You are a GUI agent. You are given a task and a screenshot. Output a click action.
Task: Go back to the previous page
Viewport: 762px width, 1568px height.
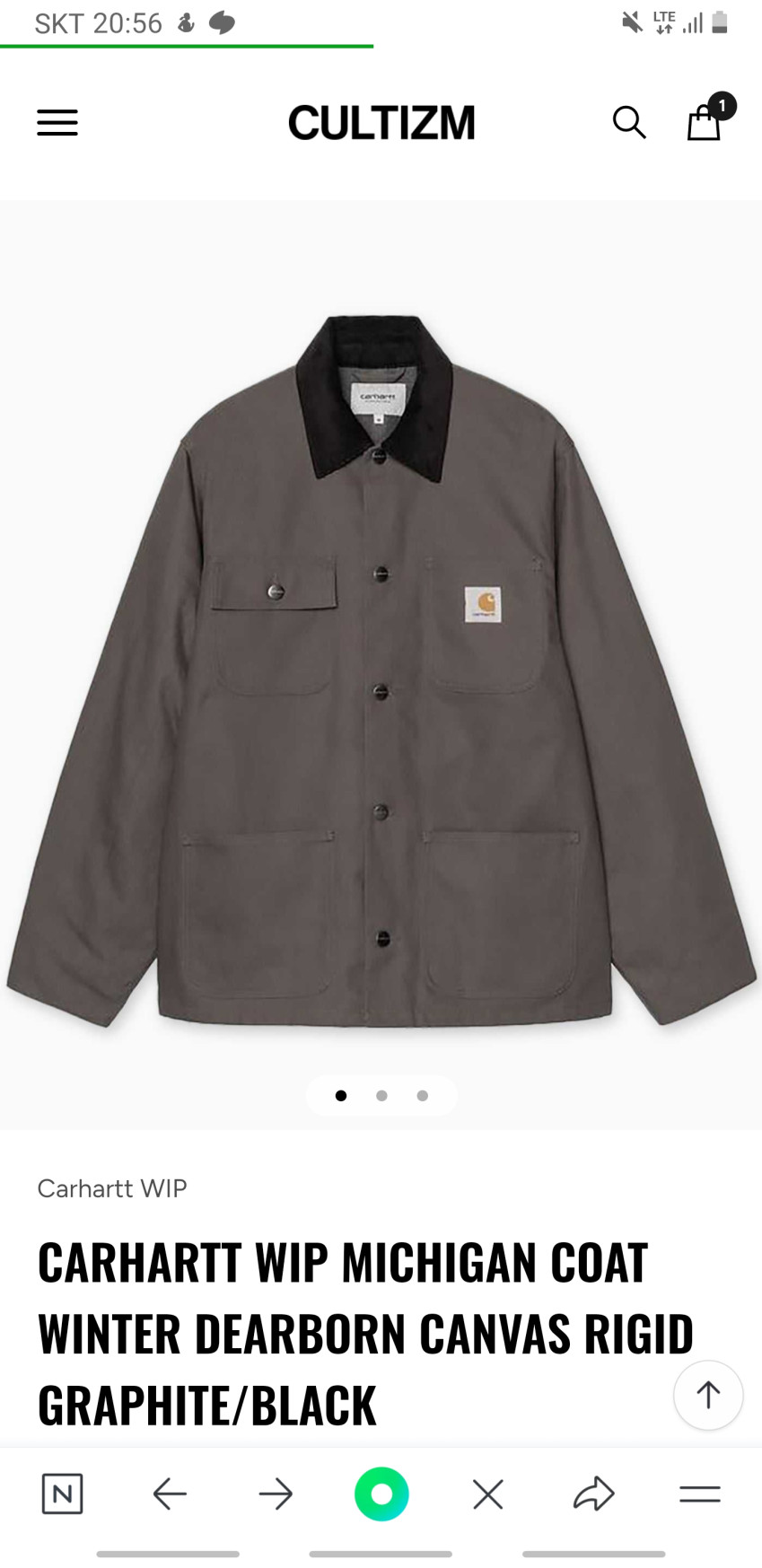coord(170,1494)
